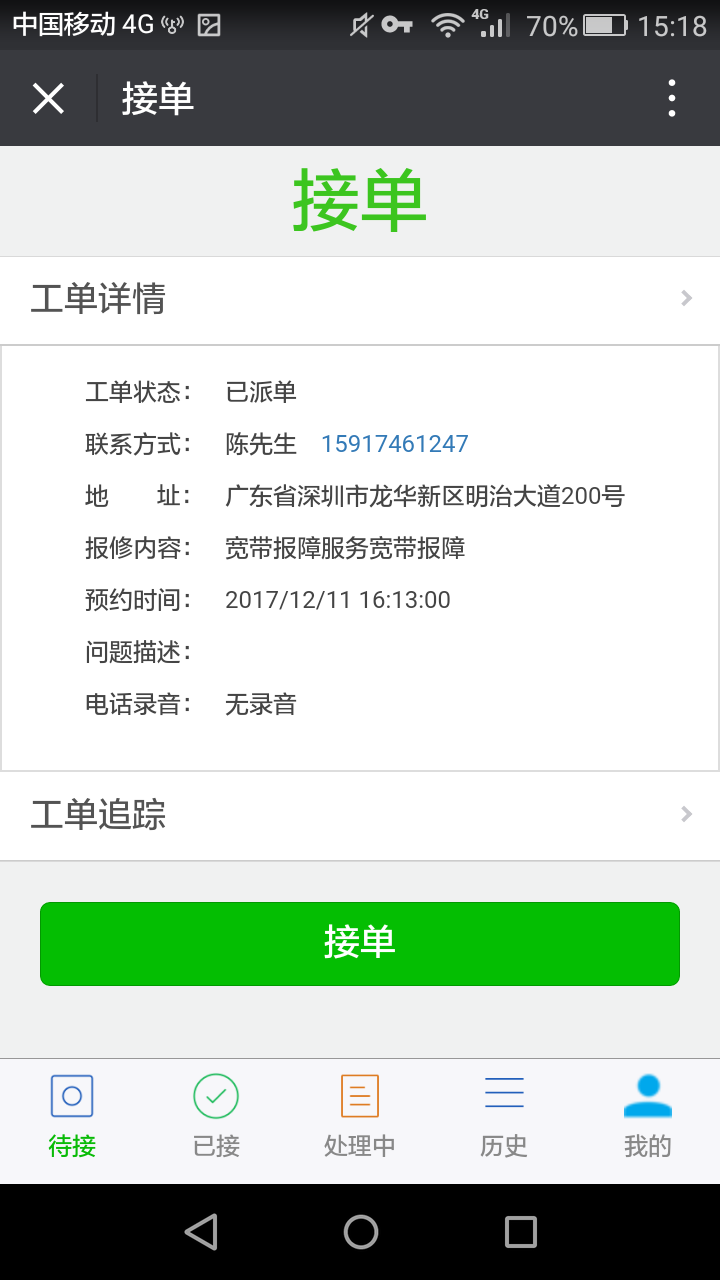Call phone number 15917461247
The height and width of the screenshot is (1280, 720).
tap(394, 444)
